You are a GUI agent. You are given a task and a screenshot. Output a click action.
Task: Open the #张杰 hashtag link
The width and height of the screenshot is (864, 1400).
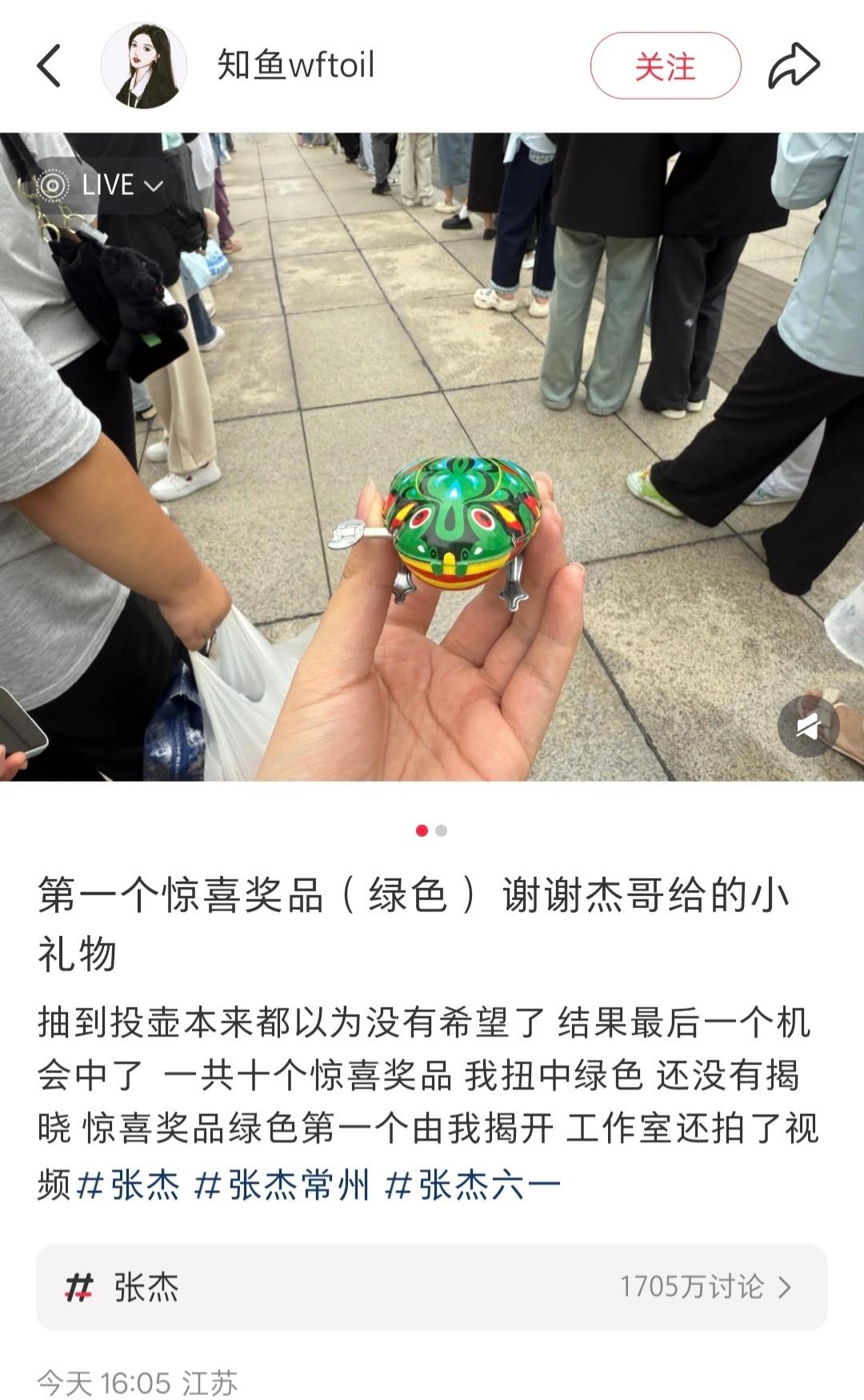tap(129, 1185)
